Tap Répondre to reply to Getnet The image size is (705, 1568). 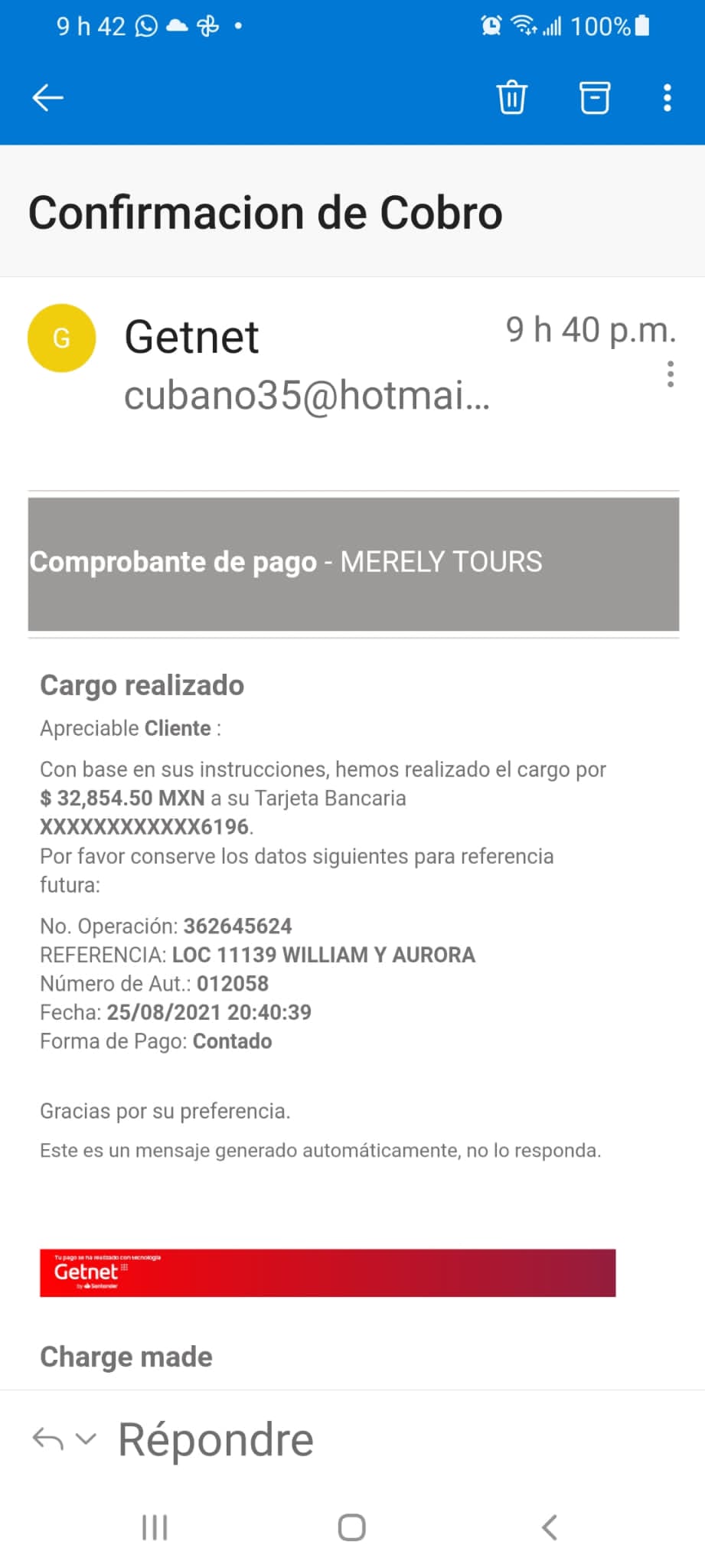(x=216, y=1439)
